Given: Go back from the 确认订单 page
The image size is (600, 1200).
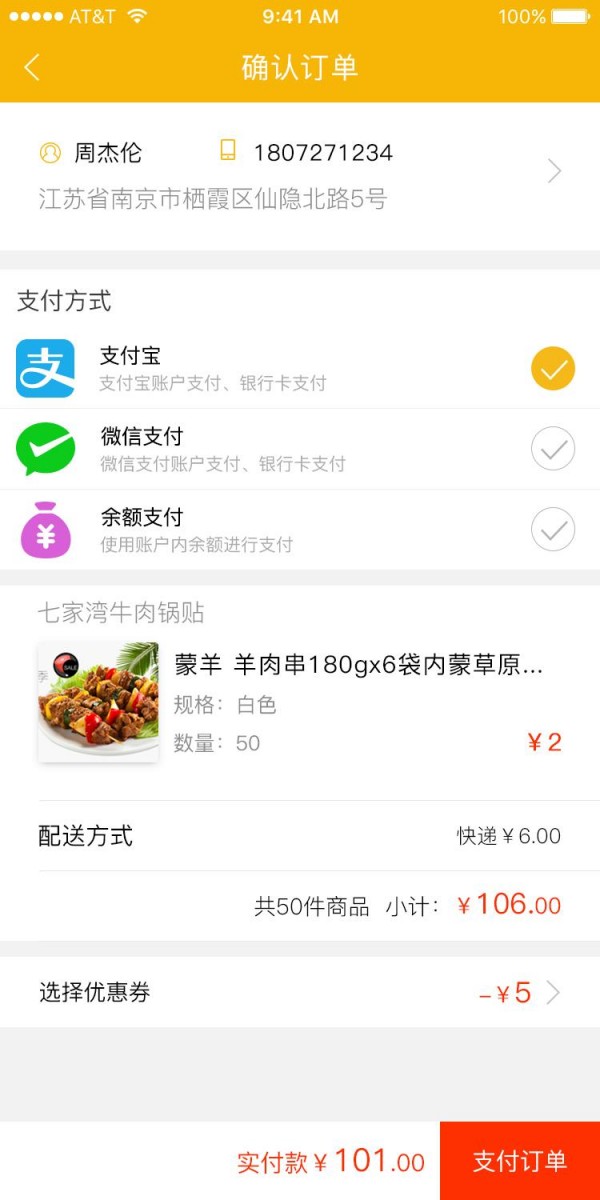Looking at the screenshot, I should [32, 68].
